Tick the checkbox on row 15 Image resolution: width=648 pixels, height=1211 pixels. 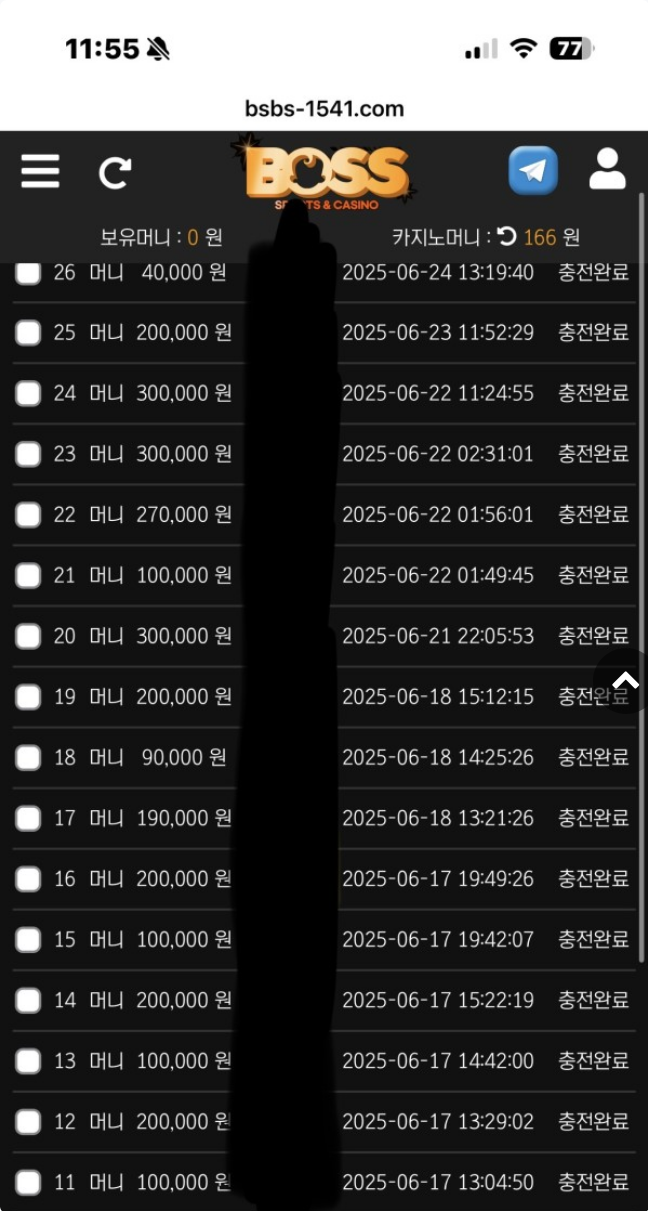[28, 940]
